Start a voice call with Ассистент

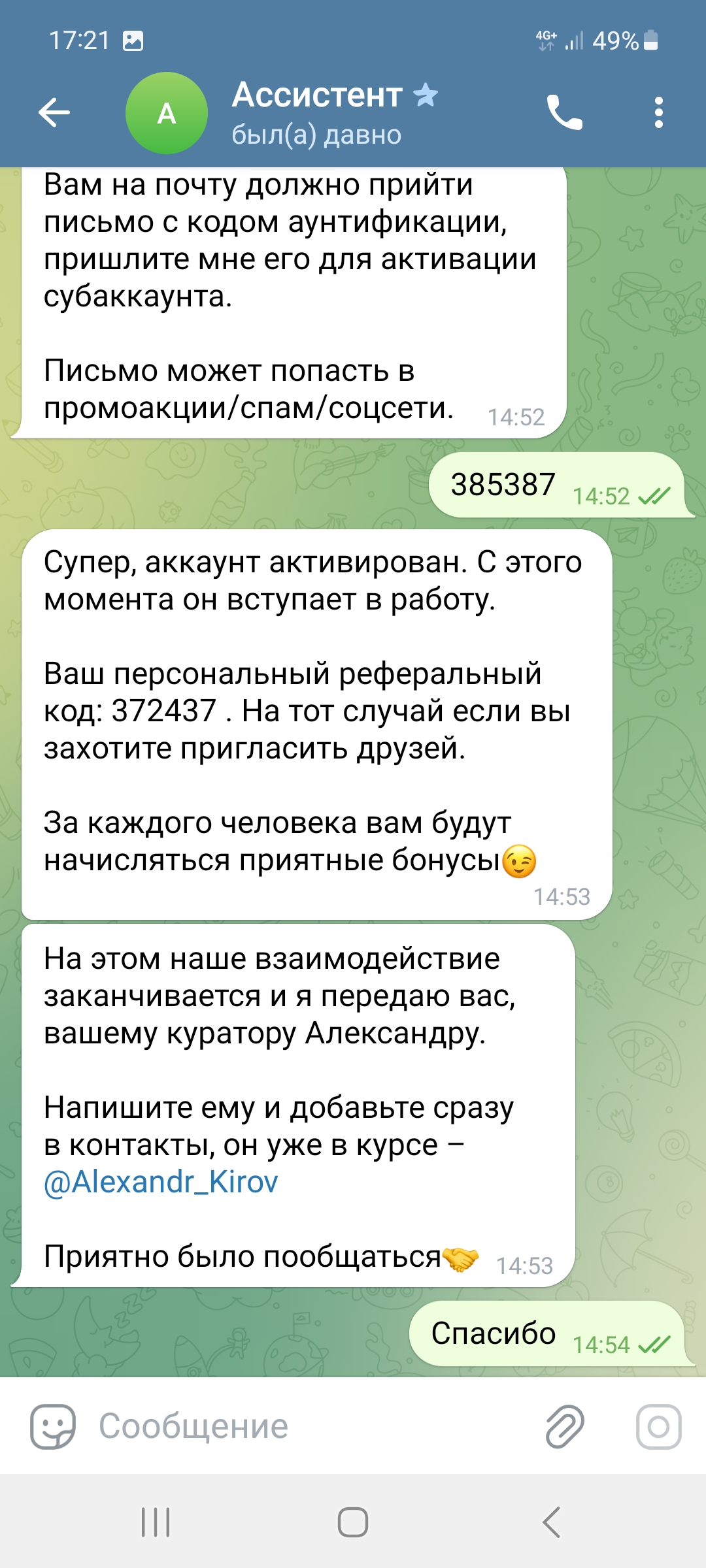[564, 112]
